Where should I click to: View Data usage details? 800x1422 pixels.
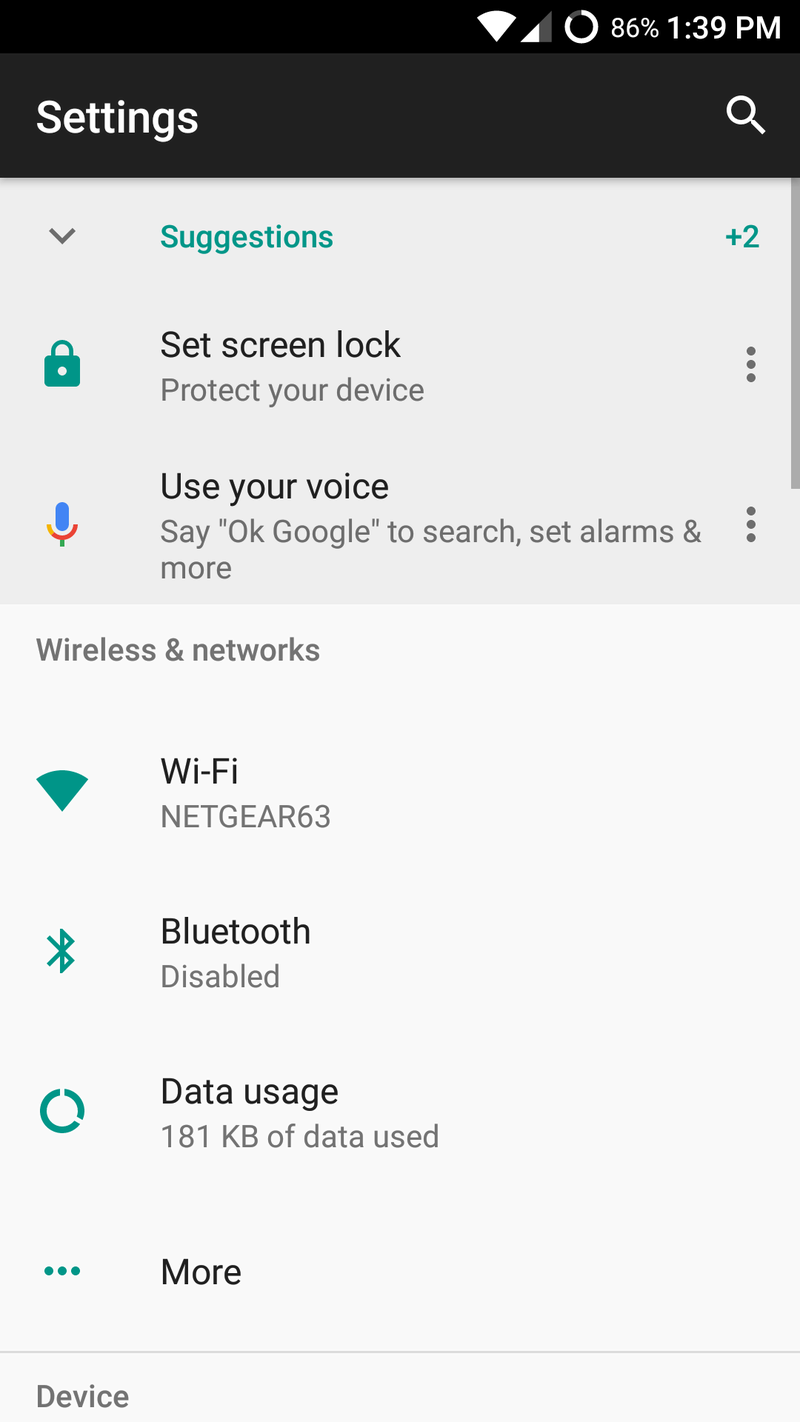[400, 1112]
